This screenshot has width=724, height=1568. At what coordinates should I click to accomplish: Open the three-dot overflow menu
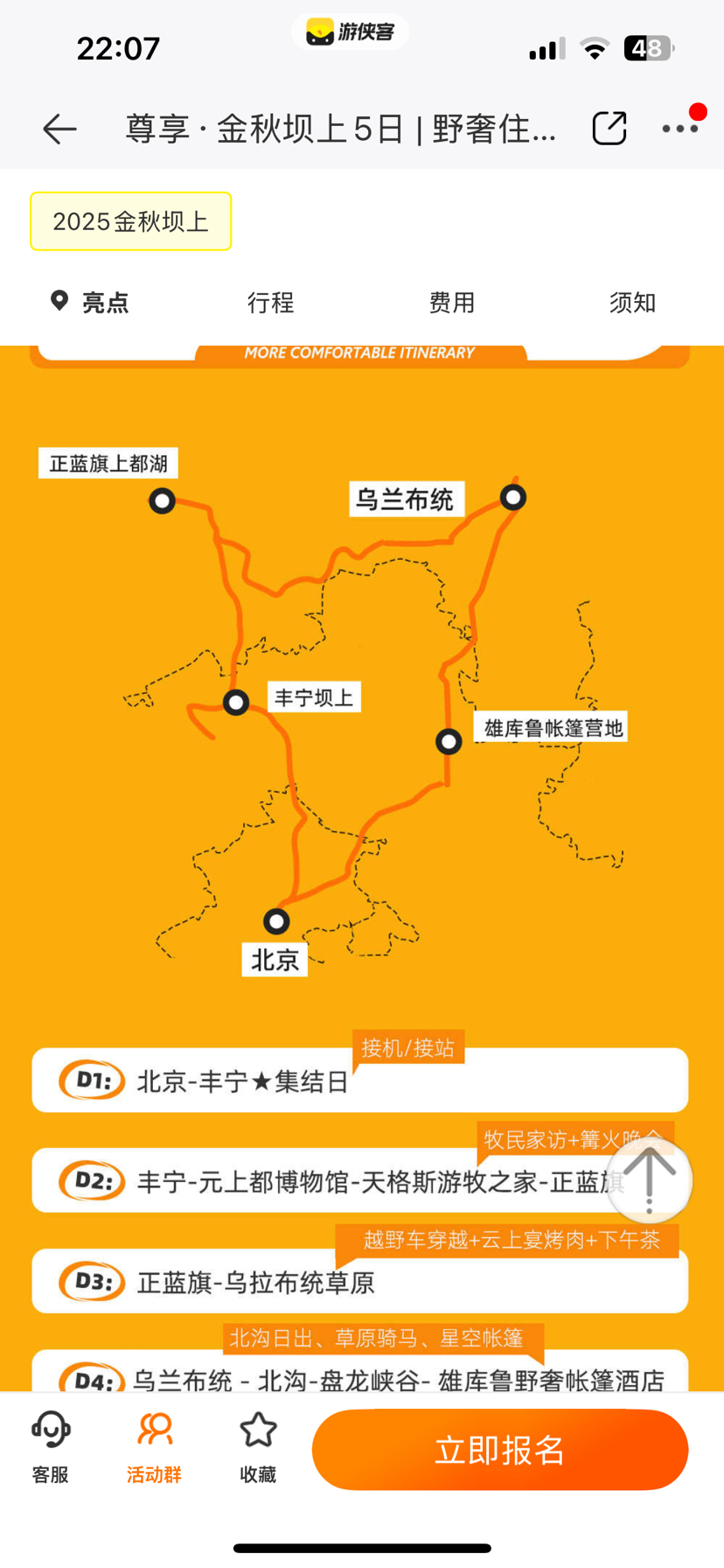click(679, 129)
